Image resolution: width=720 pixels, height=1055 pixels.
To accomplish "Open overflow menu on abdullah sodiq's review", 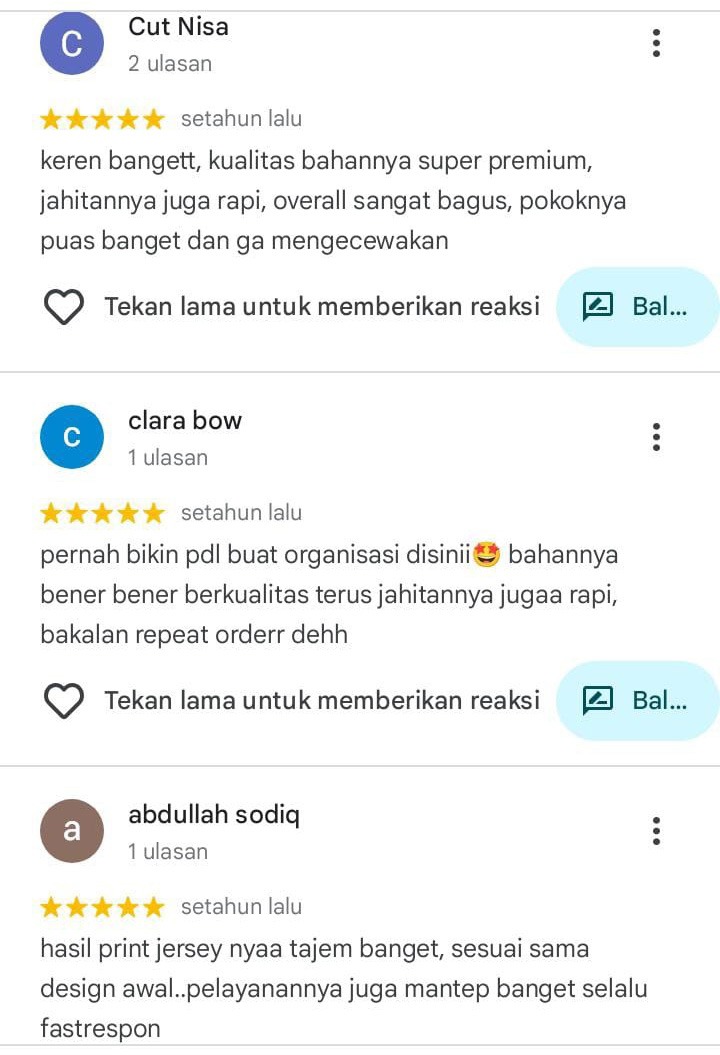I will [656, 831].
